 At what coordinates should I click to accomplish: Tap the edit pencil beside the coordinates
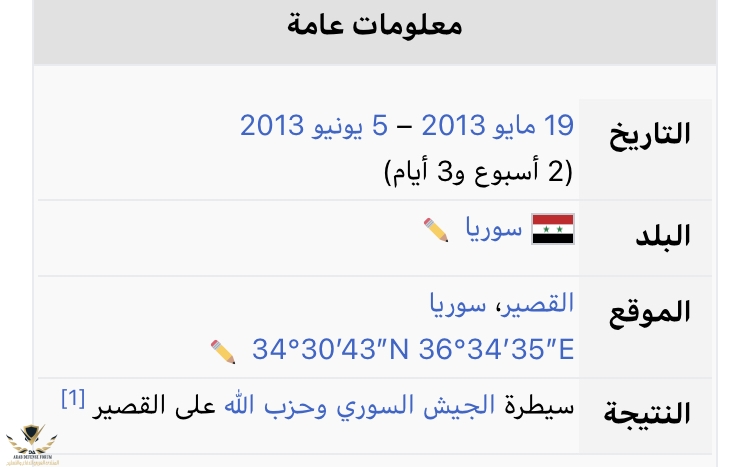[222, 351]
